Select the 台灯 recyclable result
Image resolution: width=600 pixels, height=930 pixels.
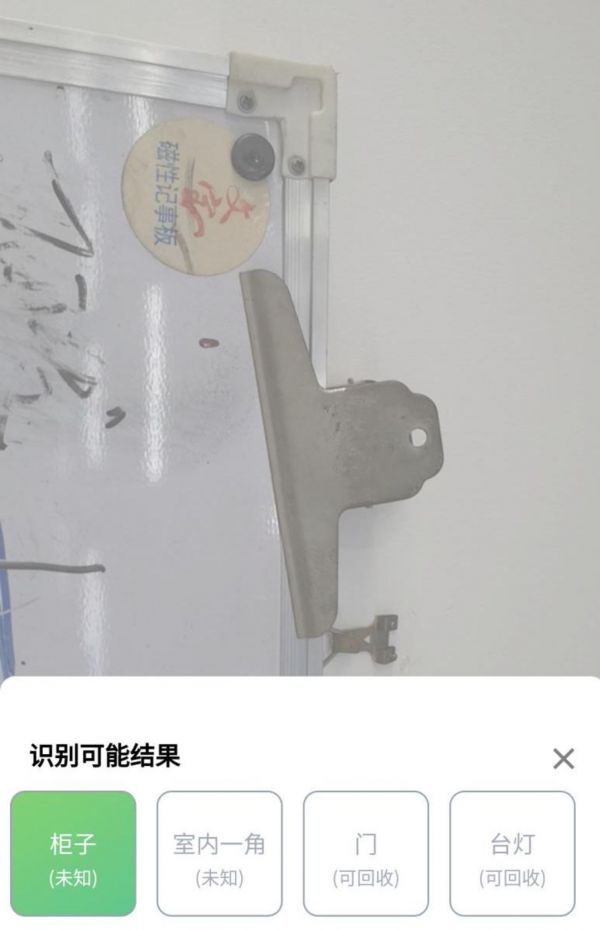(x=511, y=854)
